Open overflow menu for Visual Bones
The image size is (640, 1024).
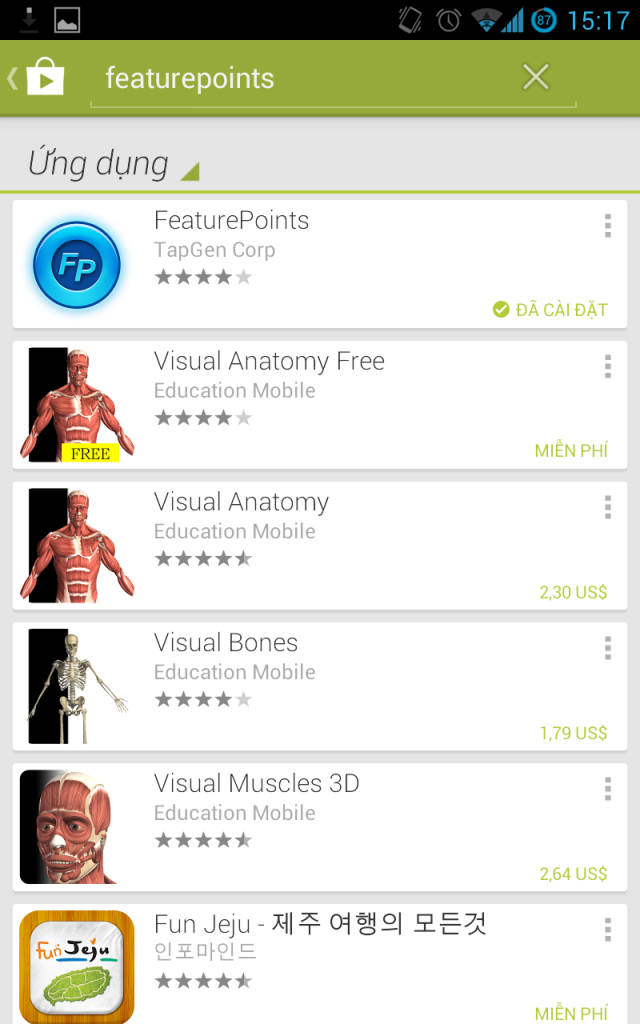[607, 648]
